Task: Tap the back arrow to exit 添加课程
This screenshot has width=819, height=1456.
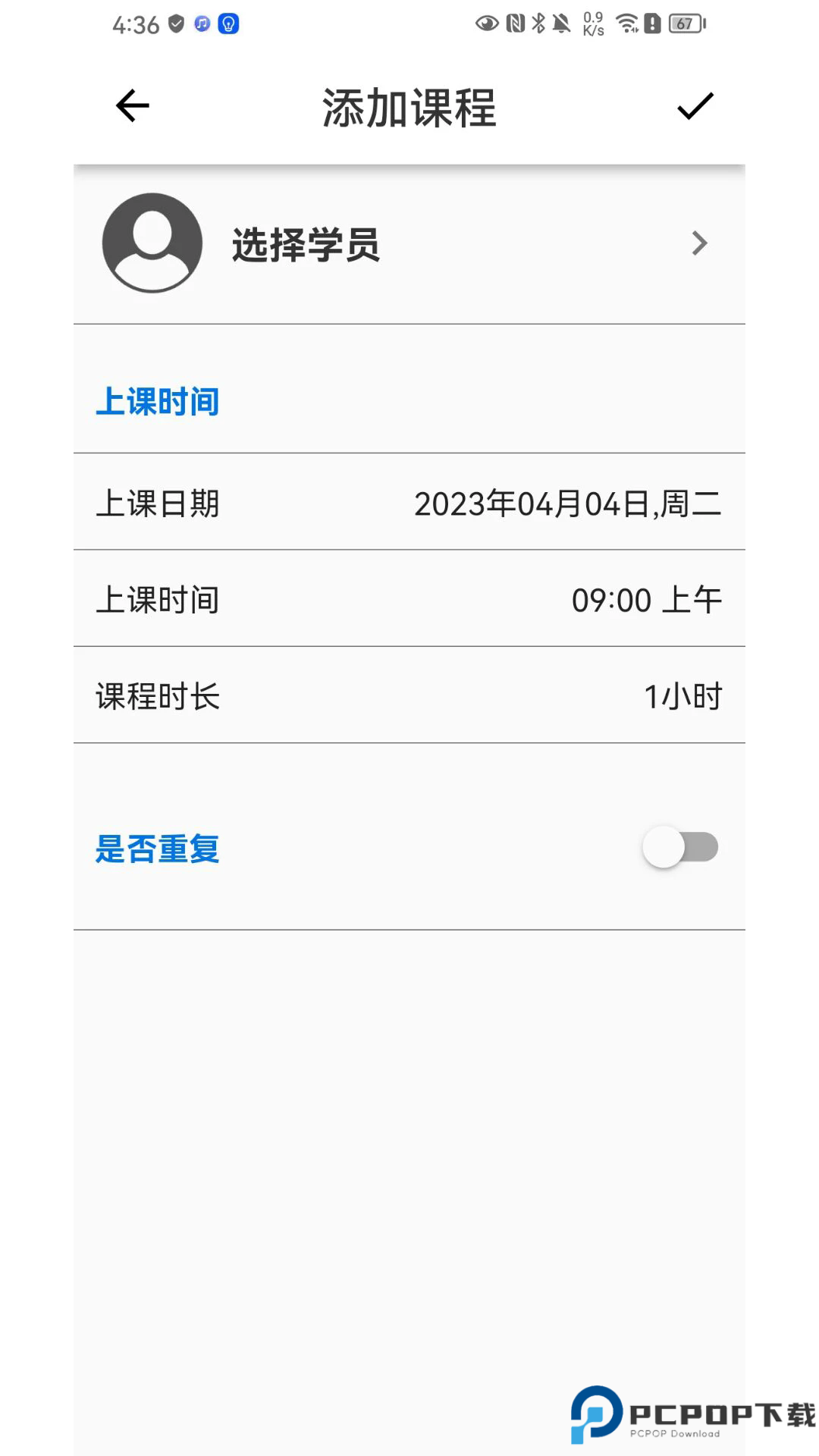Action: (132, 105)
